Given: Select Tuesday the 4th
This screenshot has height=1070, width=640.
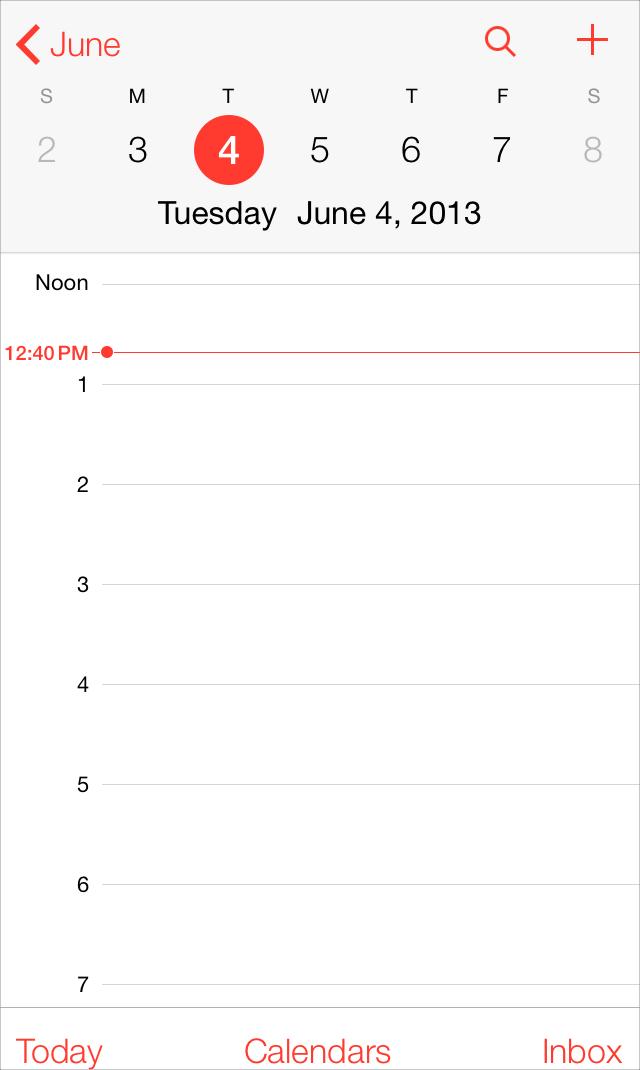Looking at the screenshot, I should point(228,150).
